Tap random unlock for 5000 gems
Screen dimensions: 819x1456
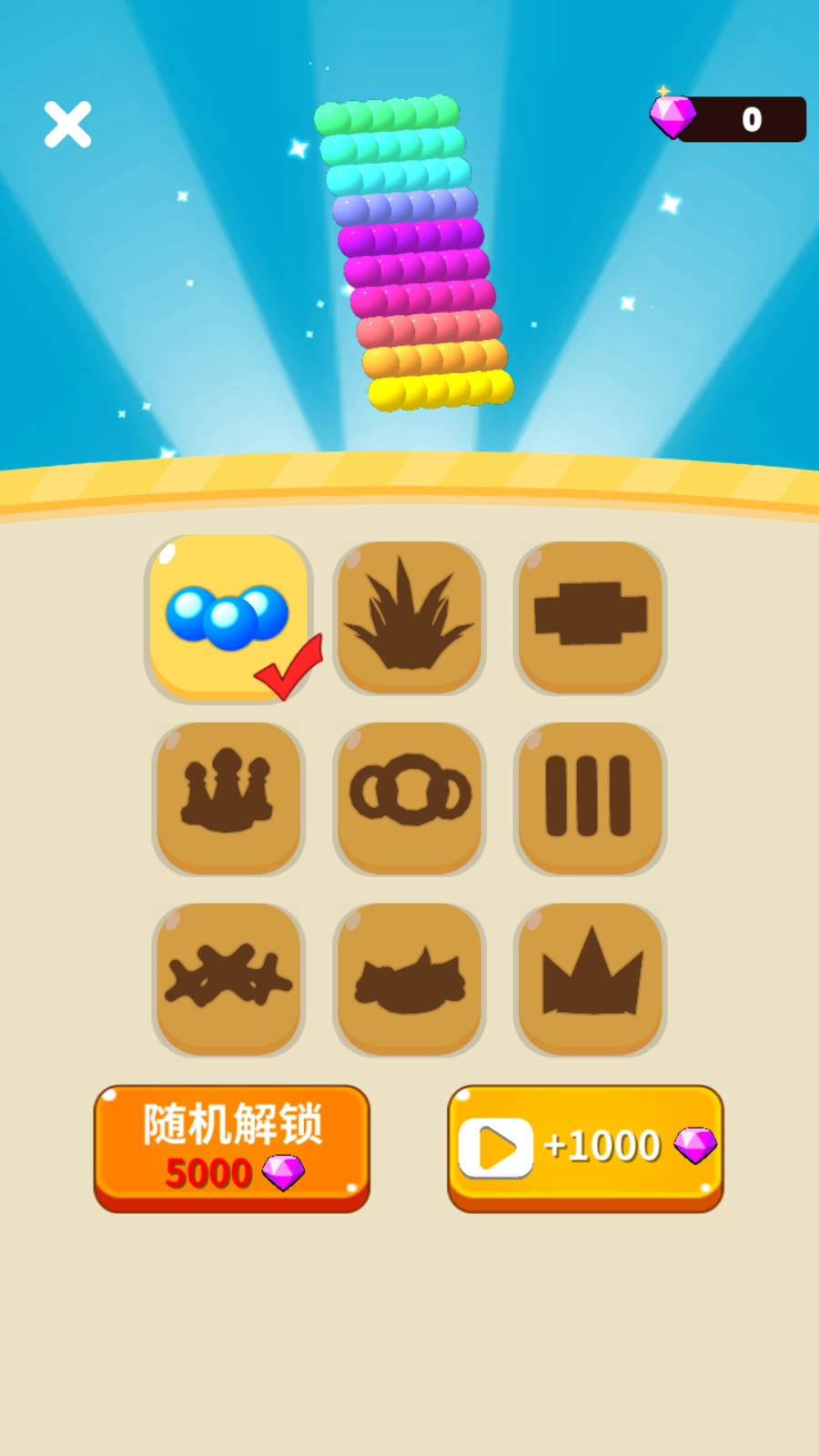click(231, 1147)
